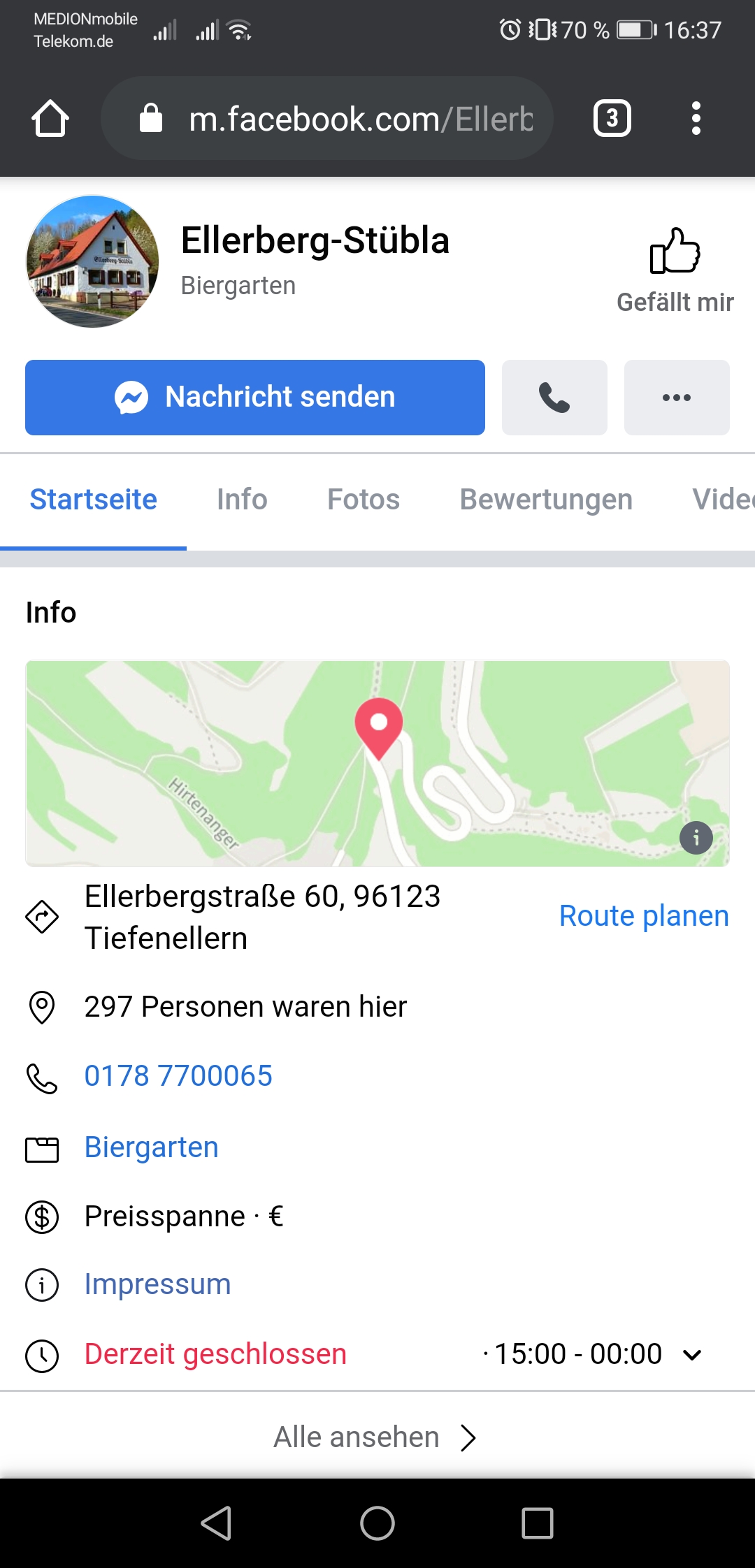Open the browser overflow menu
Viewport: 755px width, 1568px height.
(x=696, y=118)
